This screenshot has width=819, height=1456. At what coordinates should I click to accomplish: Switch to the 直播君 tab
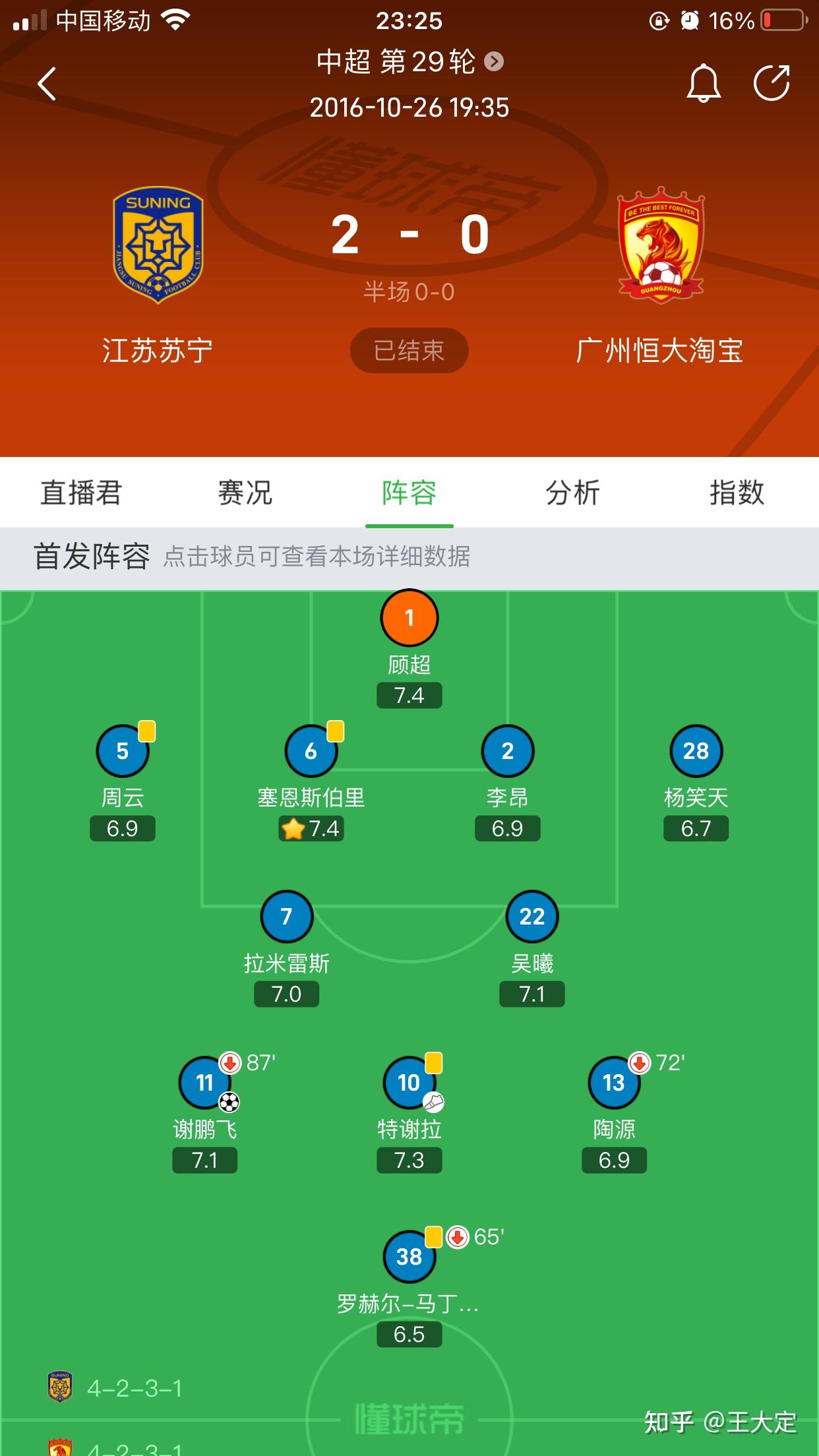point(81,493)
